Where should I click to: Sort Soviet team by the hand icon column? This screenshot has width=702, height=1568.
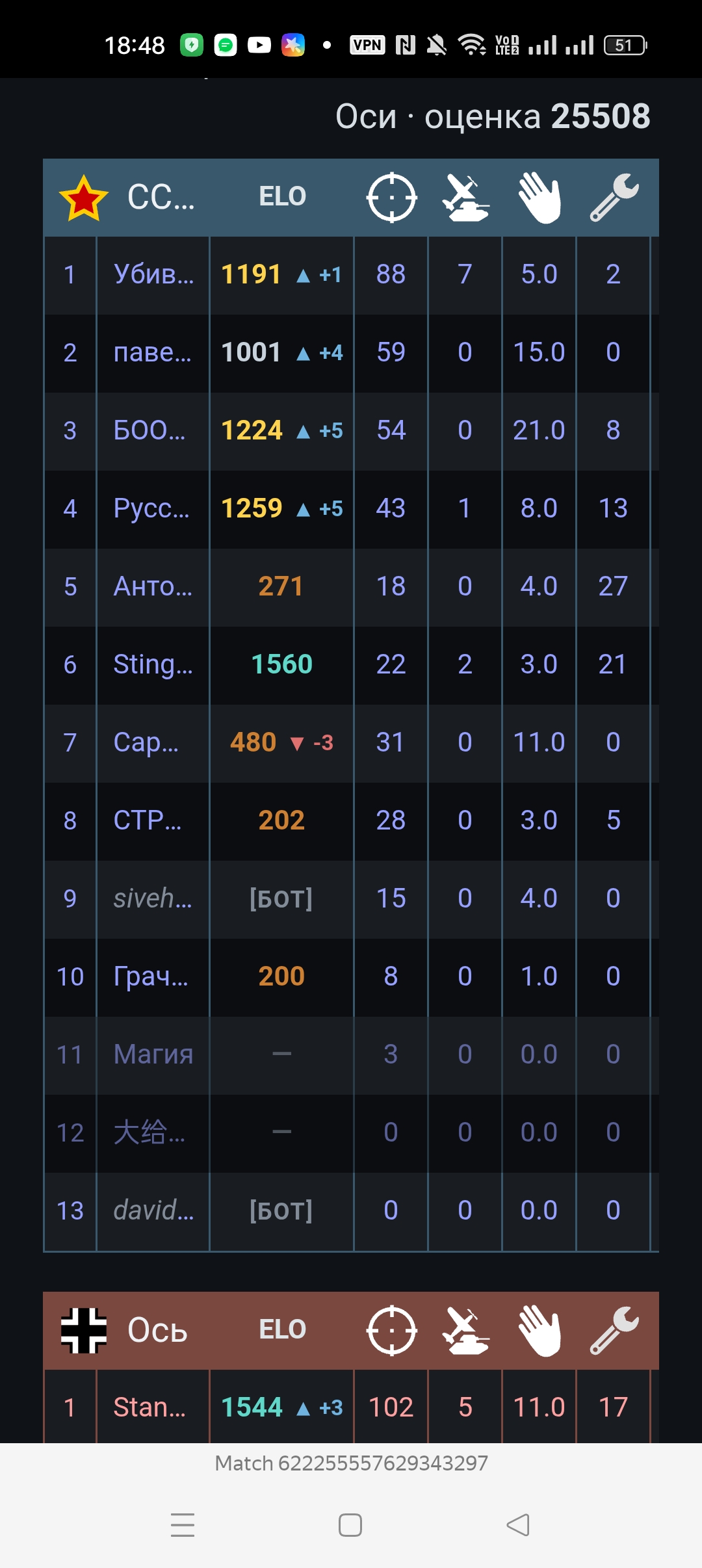[x=539, y=198]
